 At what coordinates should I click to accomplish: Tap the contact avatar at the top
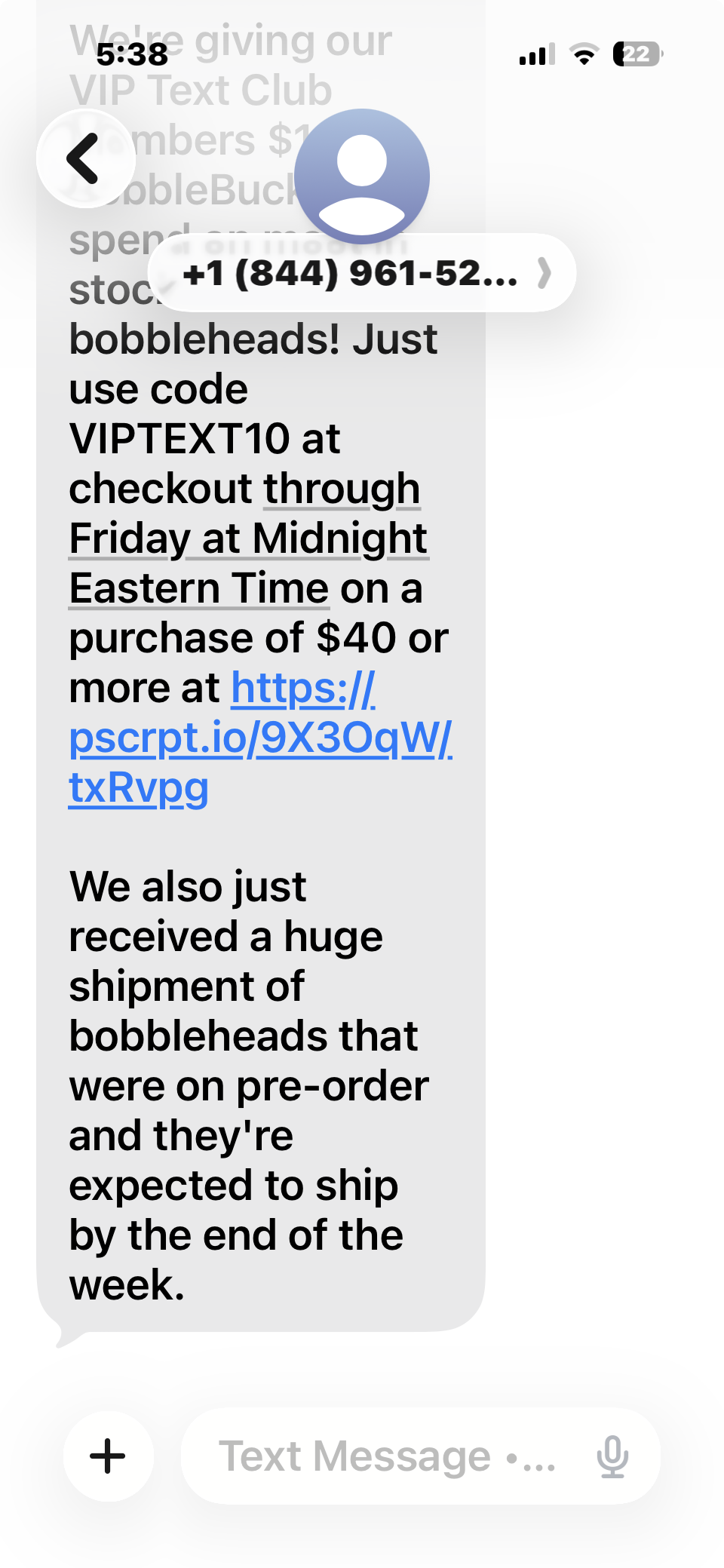coord(362,176)
